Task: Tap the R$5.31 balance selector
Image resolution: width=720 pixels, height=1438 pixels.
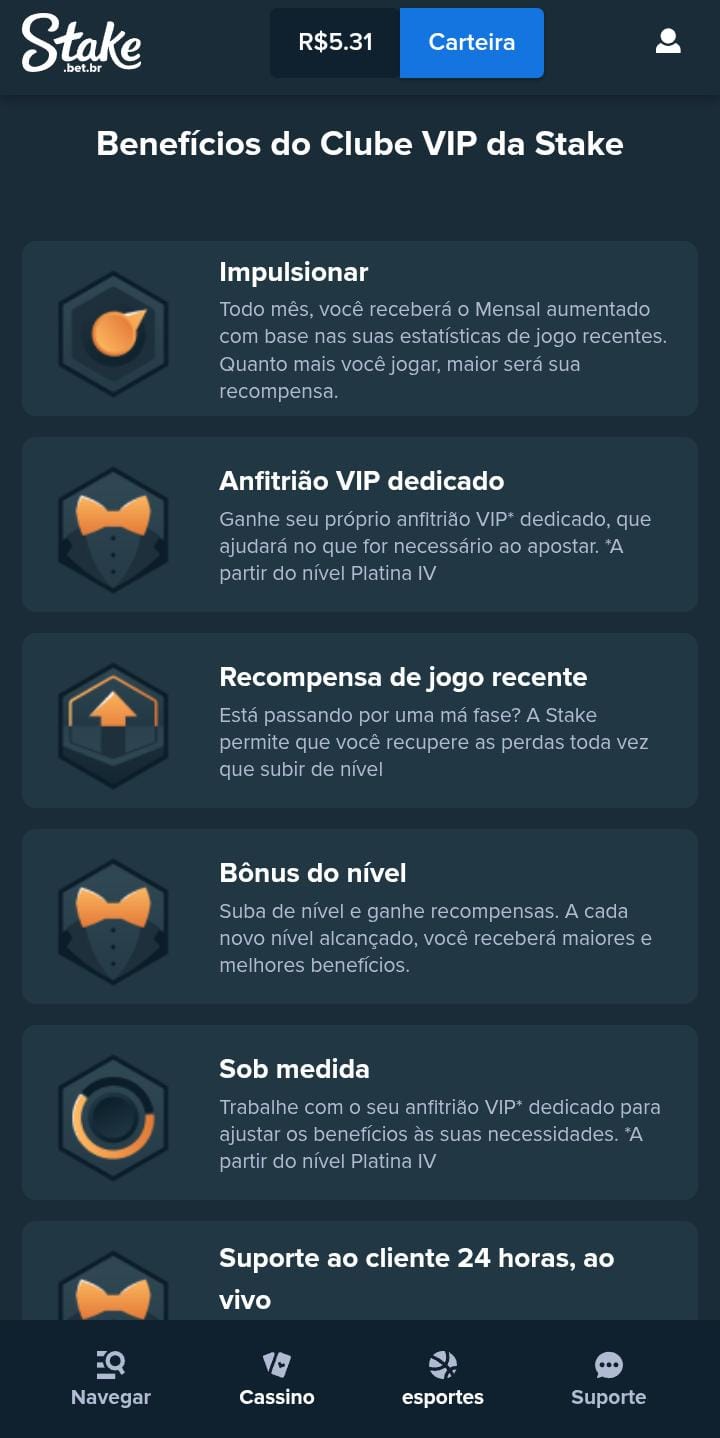Action: click(335, 43)
